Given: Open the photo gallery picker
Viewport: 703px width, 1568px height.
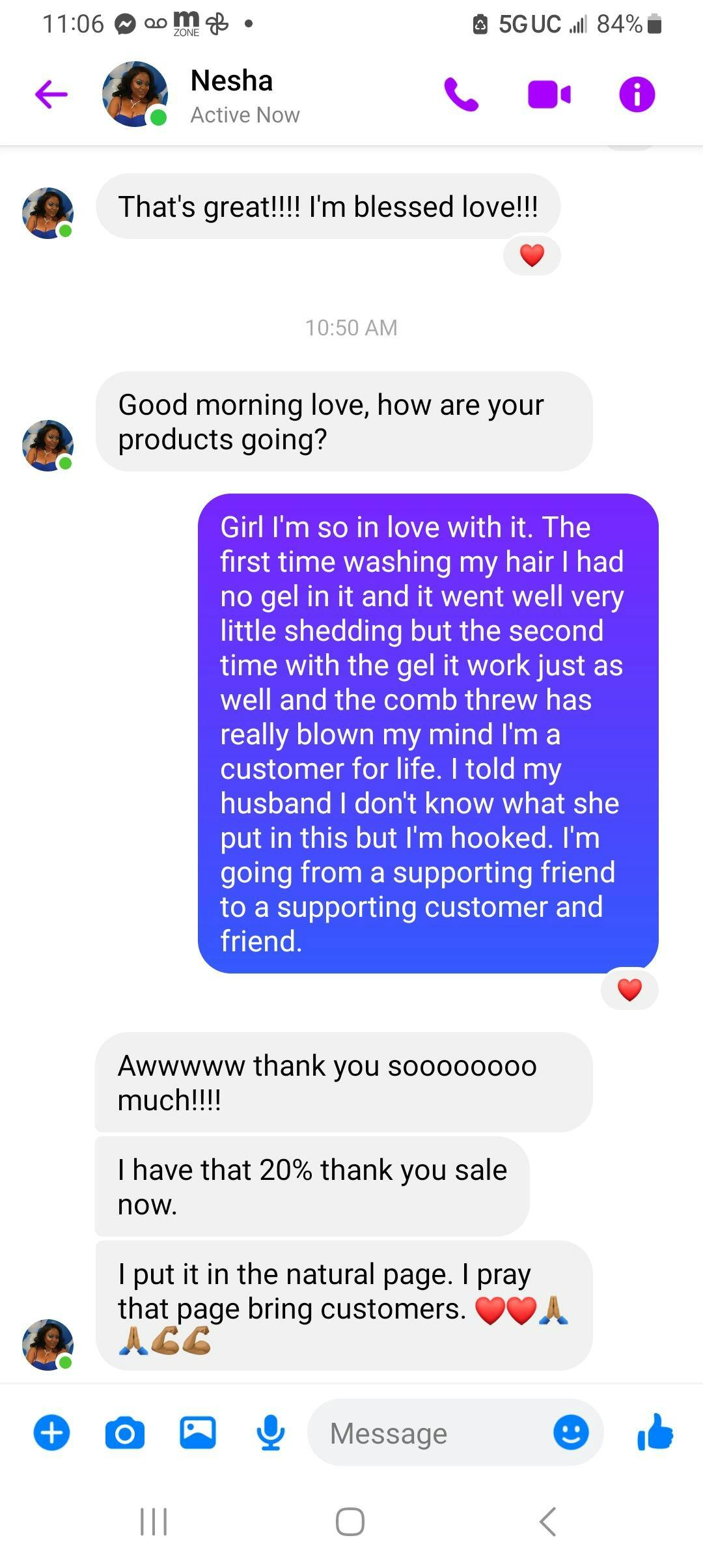Looking at the screenshot, I should [x=197, y=1433].
